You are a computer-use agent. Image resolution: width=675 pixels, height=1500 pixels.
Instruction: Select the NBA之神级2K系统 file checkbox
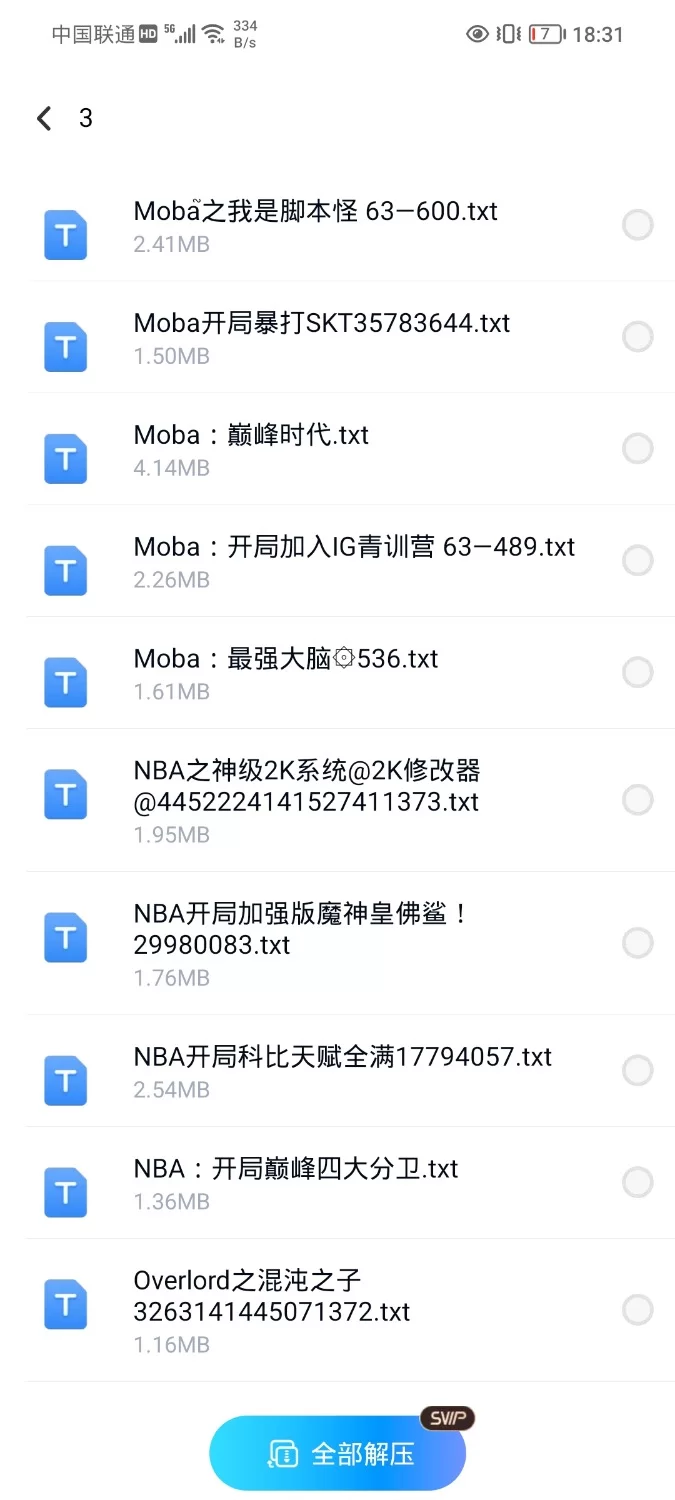coord(637,800)
